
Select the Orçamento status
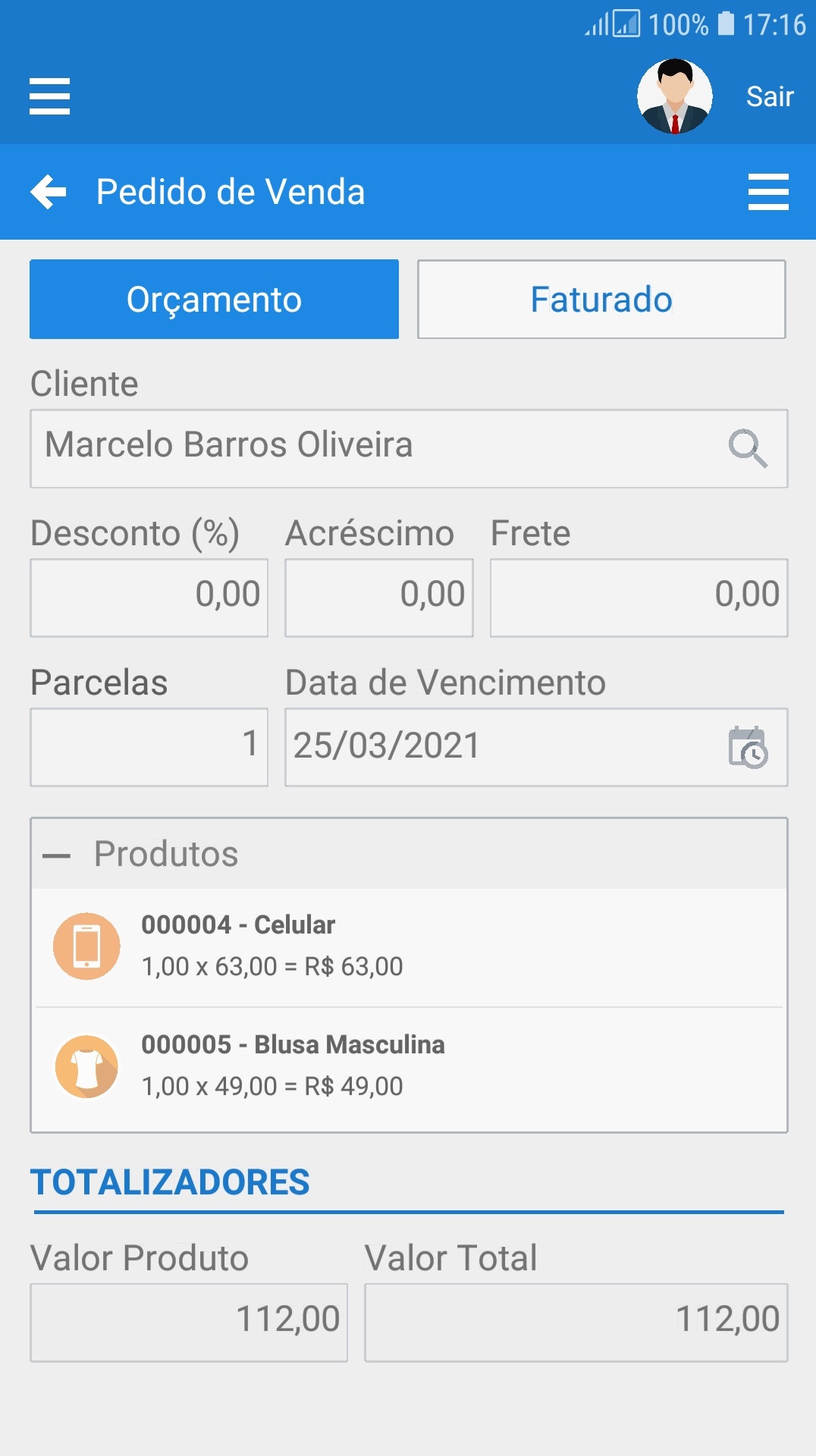click(214, 300)
